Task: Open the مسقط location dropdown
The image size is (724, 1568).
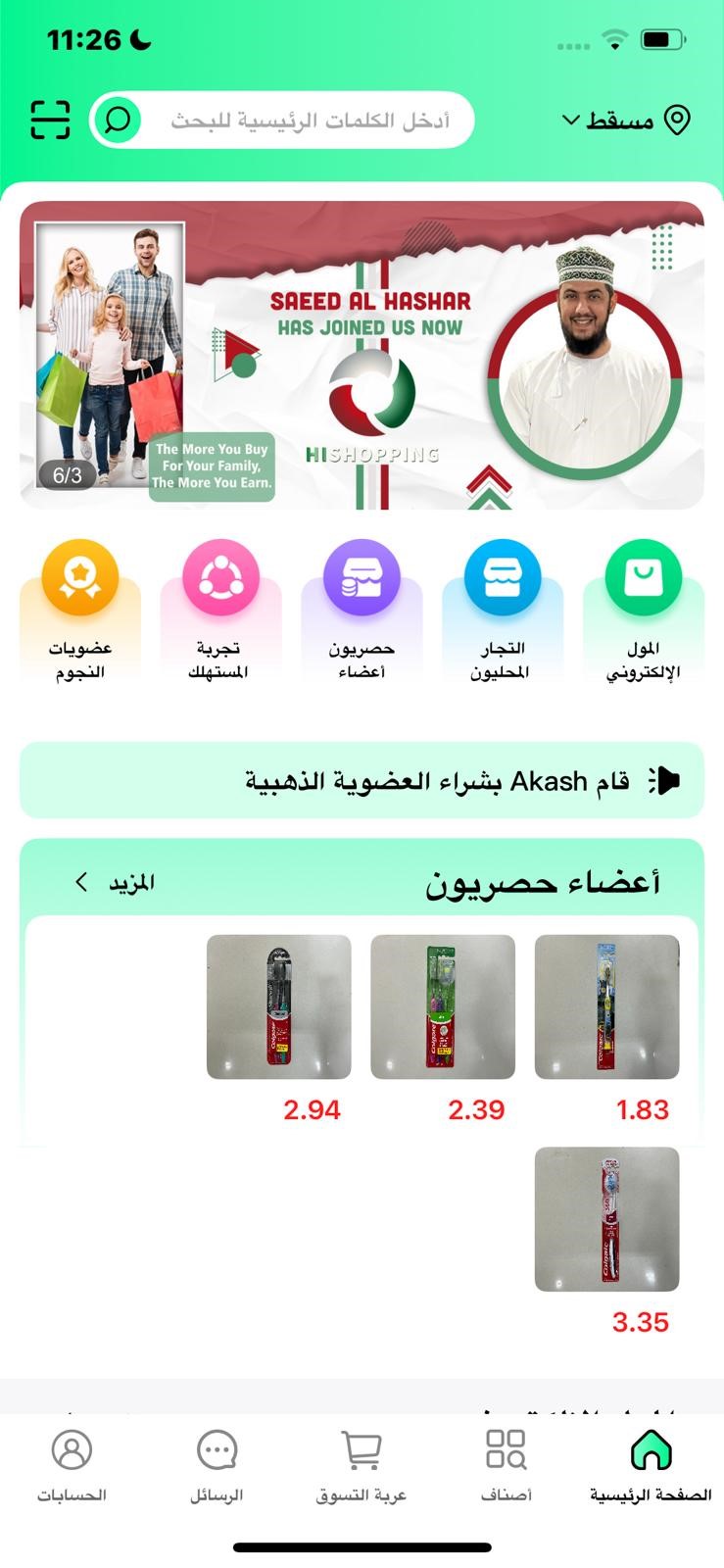Action: point(625,121)
